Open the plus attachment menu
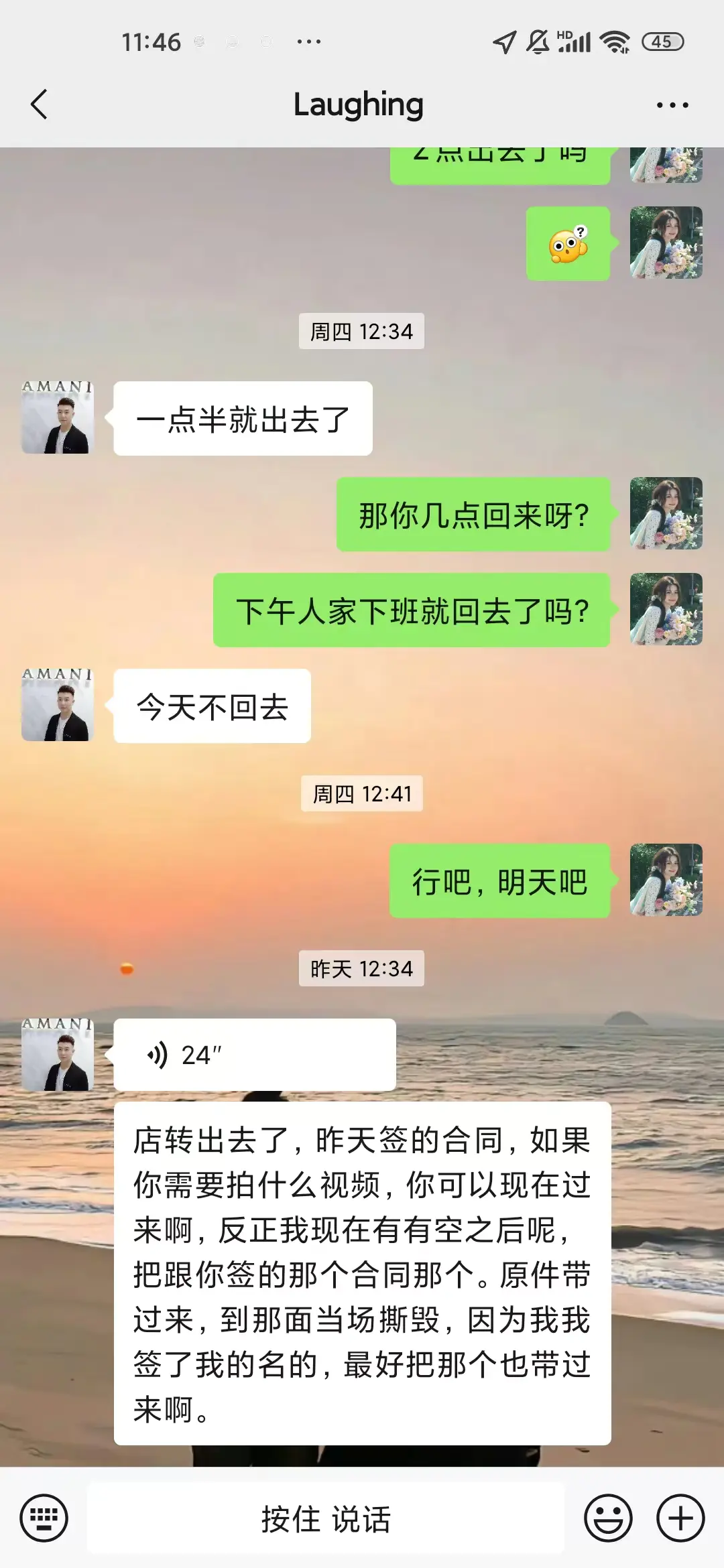The height and width of the screenshot is (1568, 724). point(680,1518)
